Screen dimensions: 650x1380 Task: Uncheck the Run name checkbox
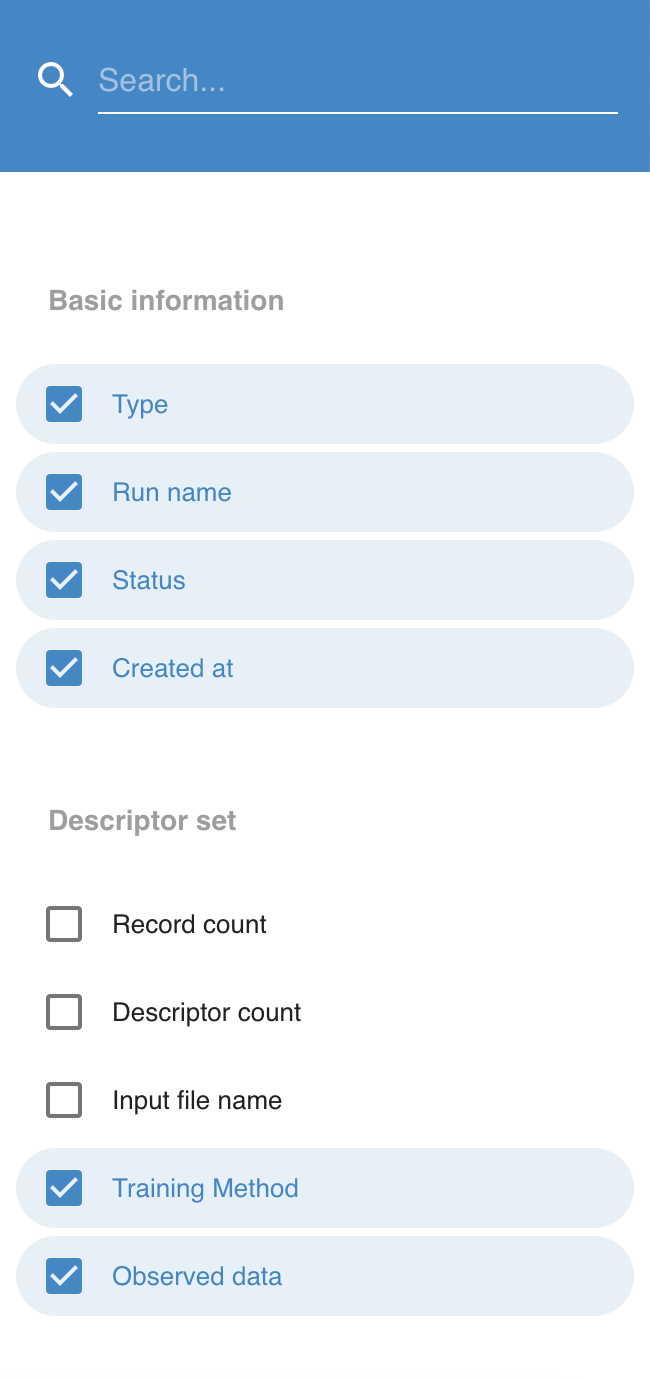tap(64, 492)
